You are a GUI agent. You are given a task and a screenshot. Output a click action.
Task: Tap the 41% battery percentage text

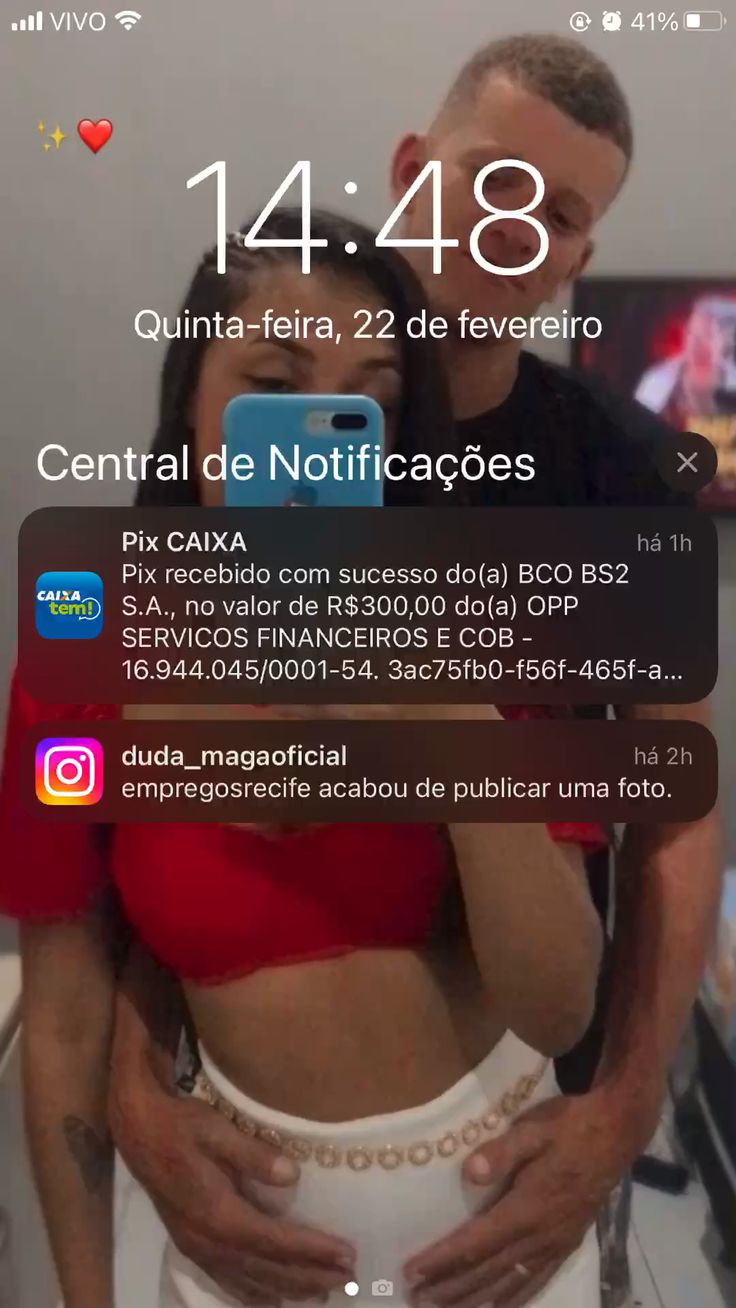point(655,18)
